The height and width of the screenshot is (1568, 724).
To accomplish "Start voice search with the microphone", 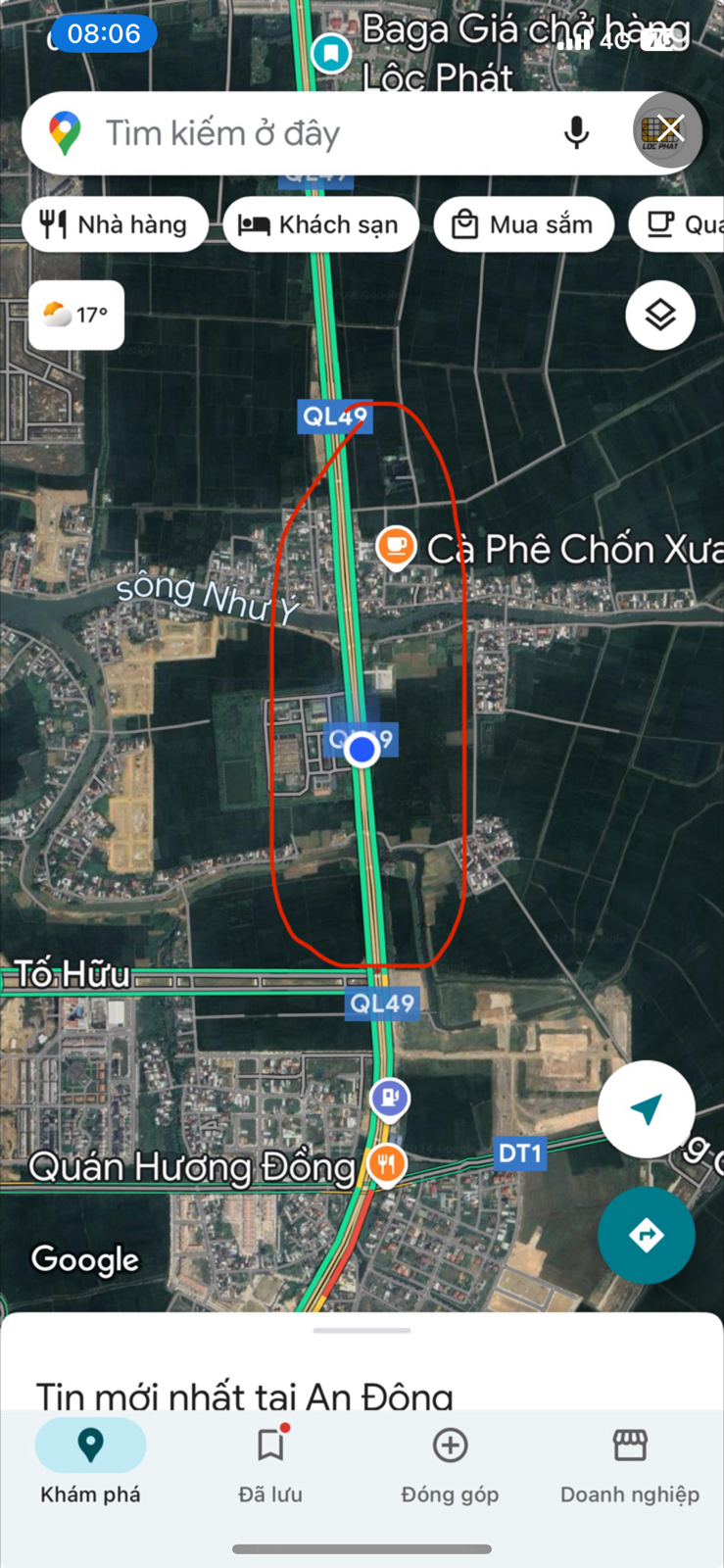I will point(577,132).
